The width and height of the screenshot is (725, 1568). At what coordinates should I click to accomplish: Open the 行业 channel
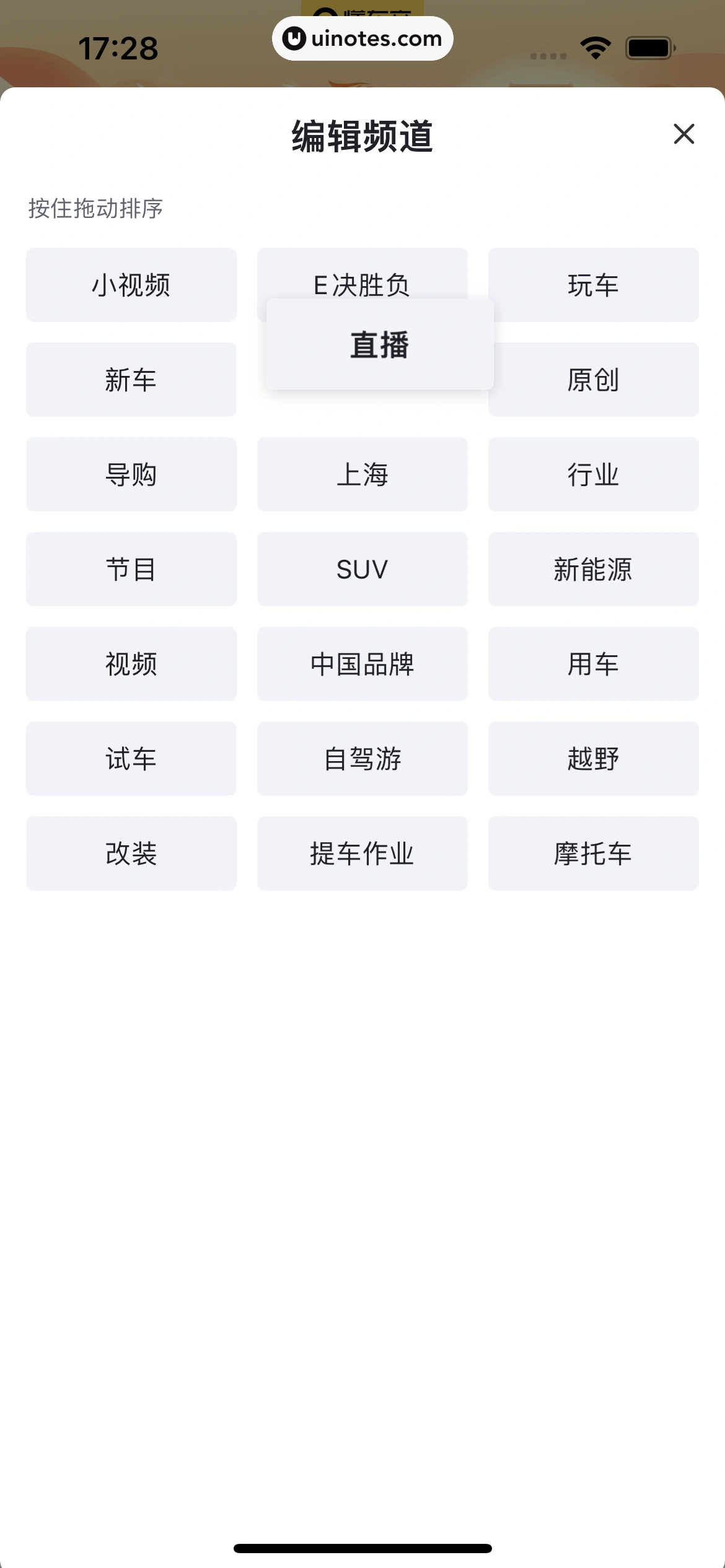pyautogui.click(x=593, y=474)
